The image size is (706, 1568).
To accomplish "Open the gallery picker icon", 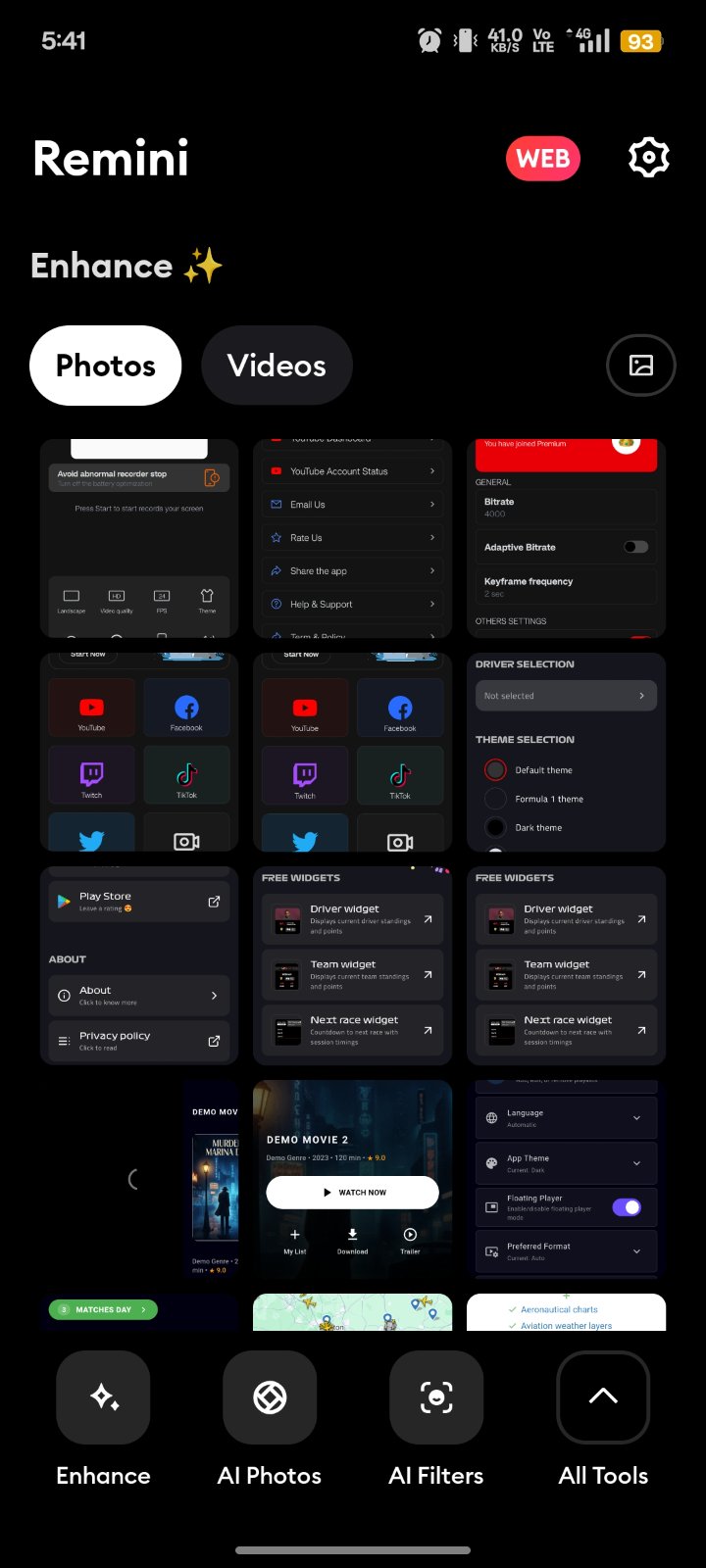I will pyautogui.click(x=641, y=366).
